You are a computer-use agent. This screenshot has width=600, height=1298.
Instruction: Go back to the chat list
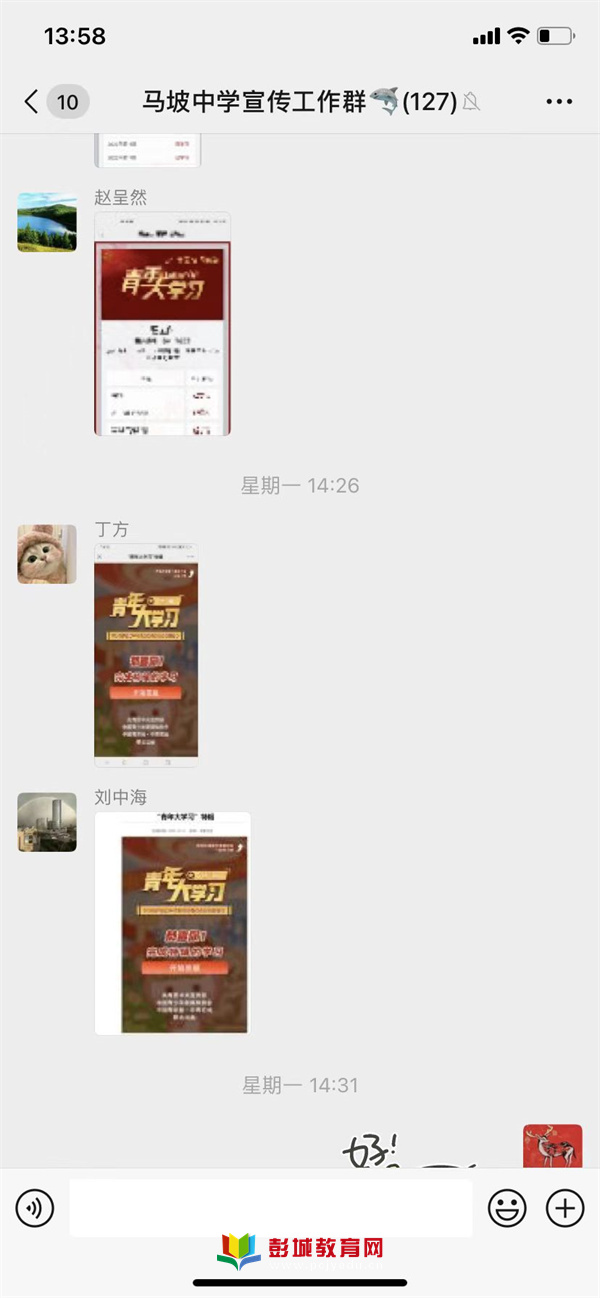click(x=32, y=102)
